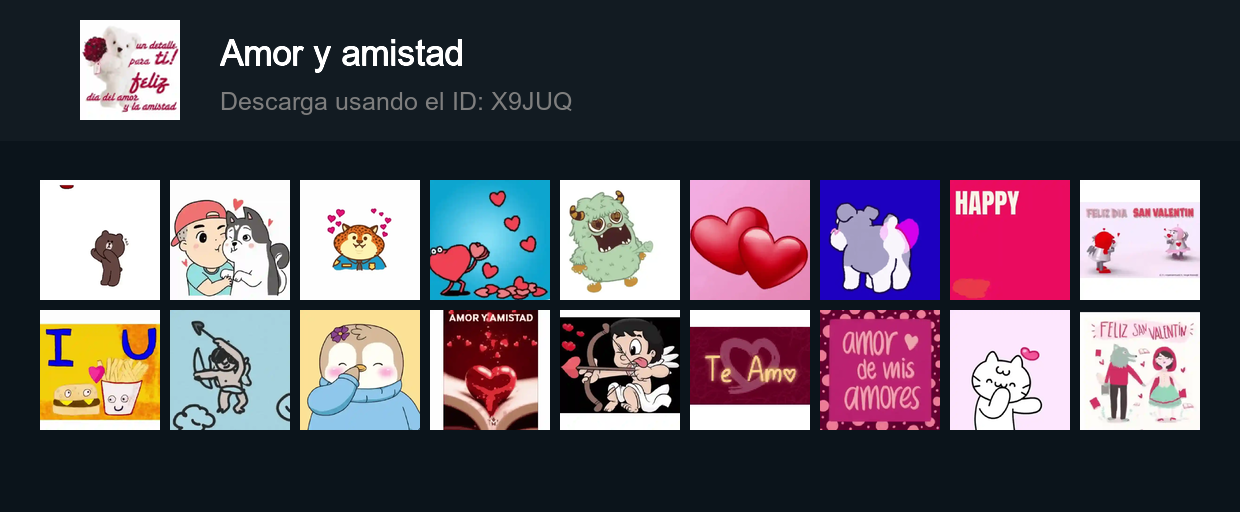Screen dimensions: 1240x512
Task: Open the cheetah with hearts sticker
Action: pyautogui.click(x=360, y=240)
